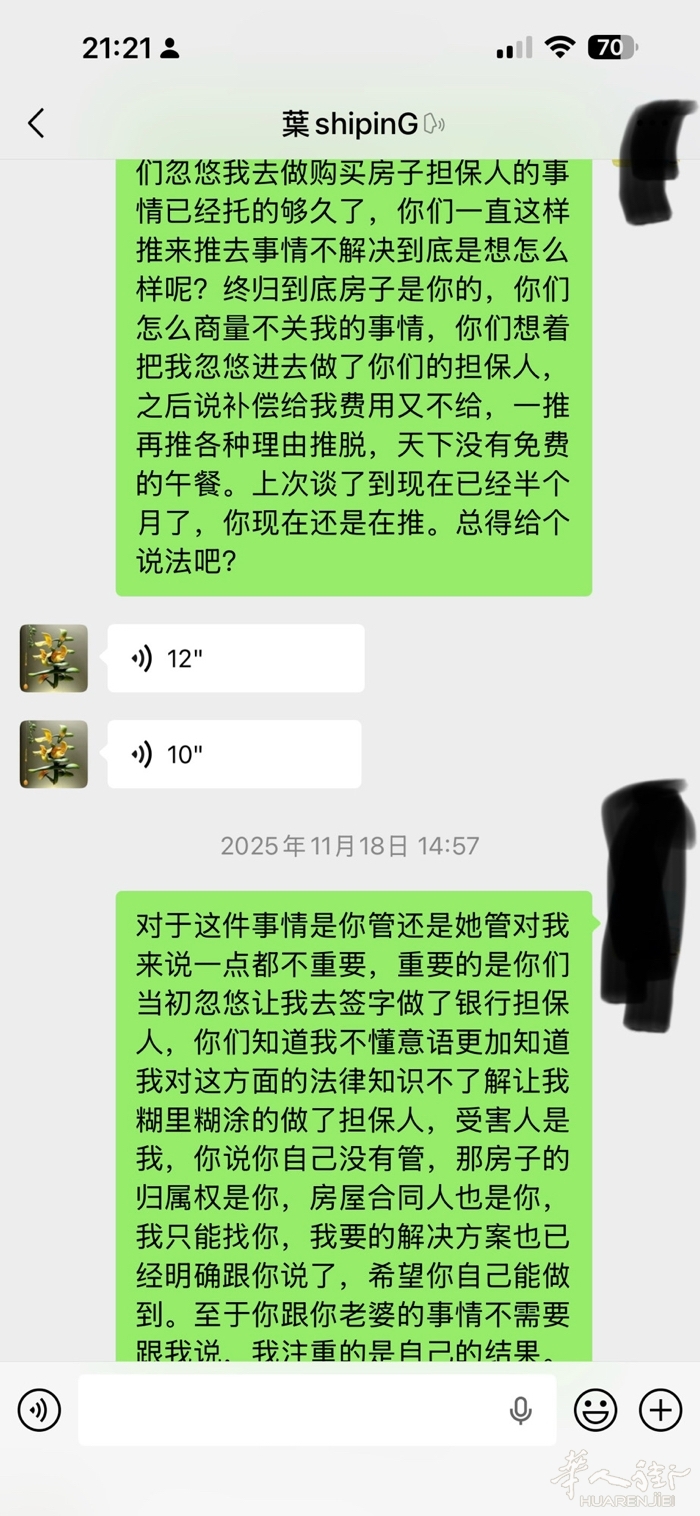Play the 12-second voice message
Image resolution: width=700 pixels, height=1516 pixels.
coord(235,658)
